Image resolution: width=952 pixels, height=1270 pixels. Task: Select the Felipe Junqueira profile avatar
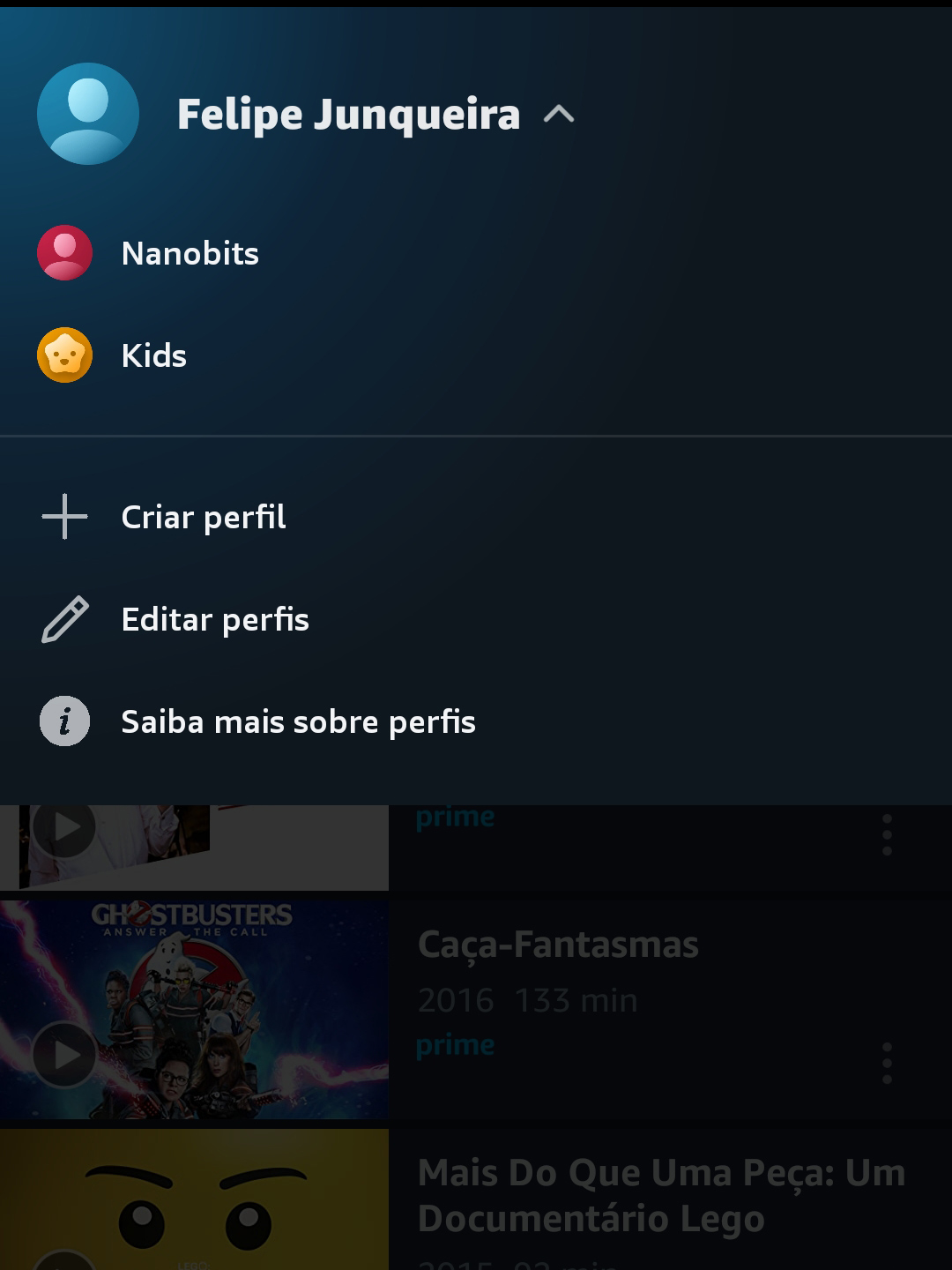point(87,114)
